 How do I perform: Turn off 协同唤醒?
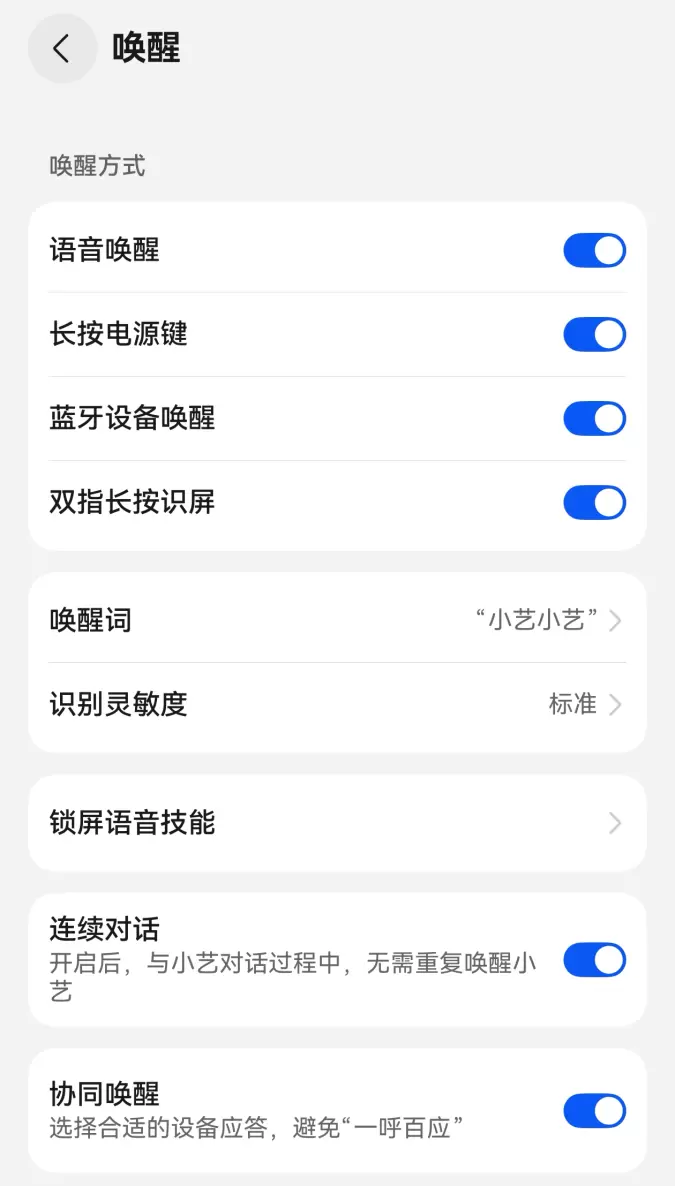click(x=594, y=1110)
